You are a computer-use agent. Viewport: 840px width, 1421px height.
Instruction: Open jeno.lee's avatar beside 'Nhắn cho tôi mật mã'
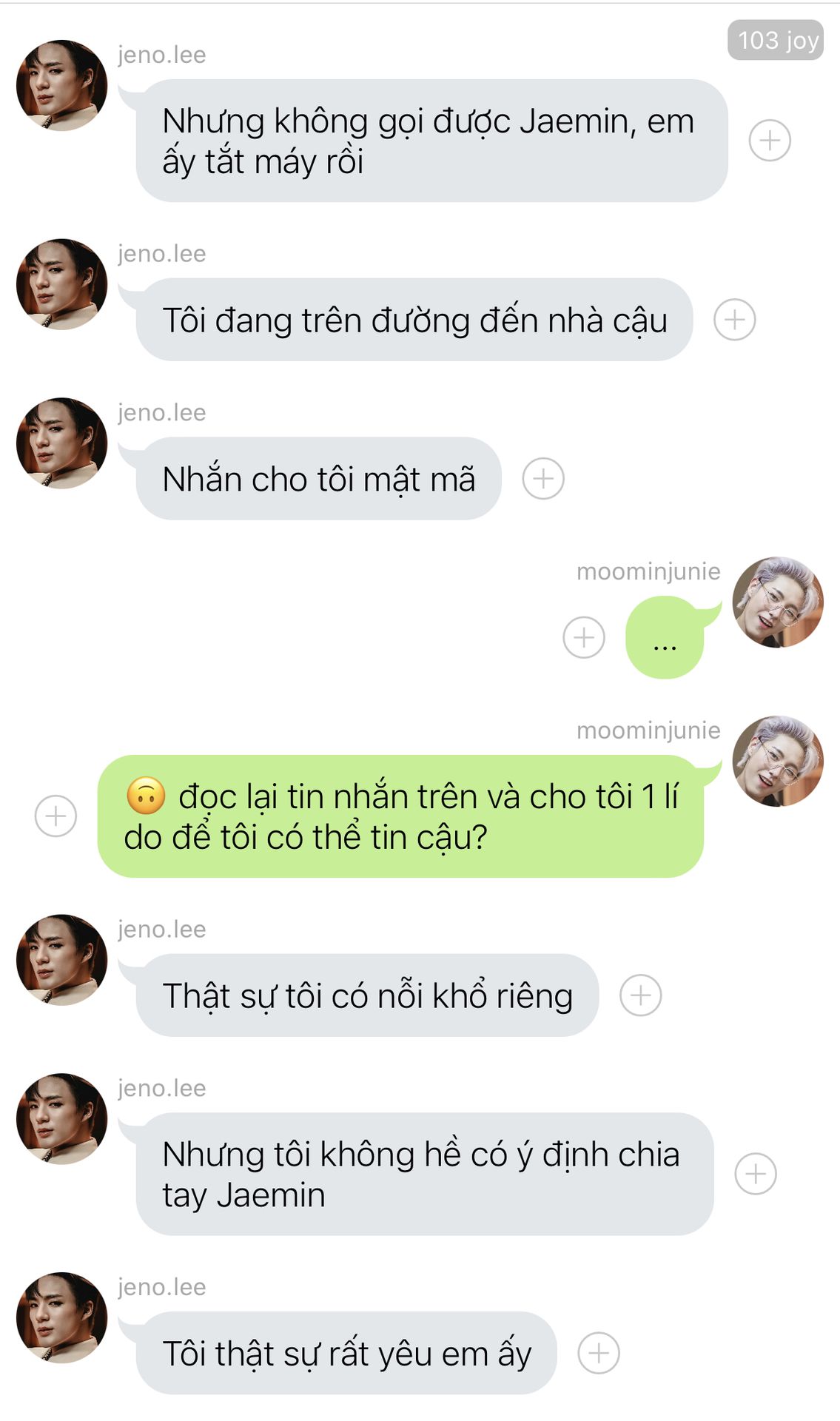coord(62,443)
